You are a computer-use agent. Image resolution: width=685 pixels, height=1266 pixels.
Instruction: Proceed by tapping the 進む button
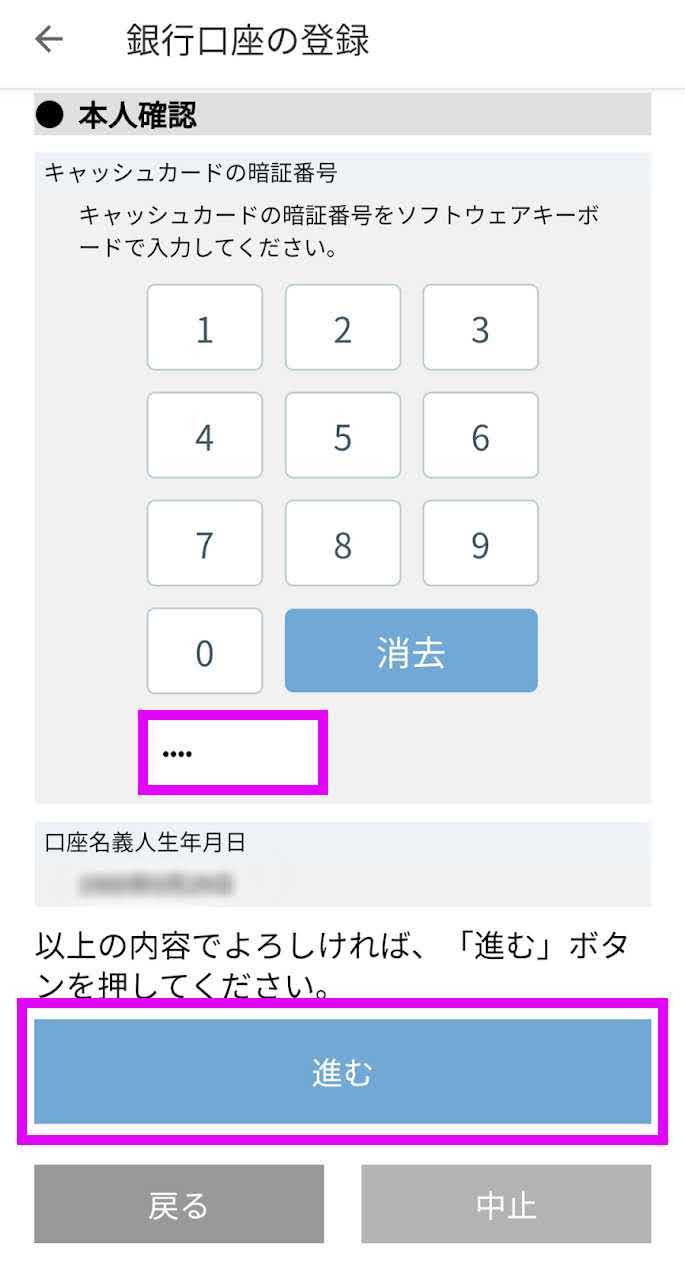pyautogui.click(x=343, y=1072)
